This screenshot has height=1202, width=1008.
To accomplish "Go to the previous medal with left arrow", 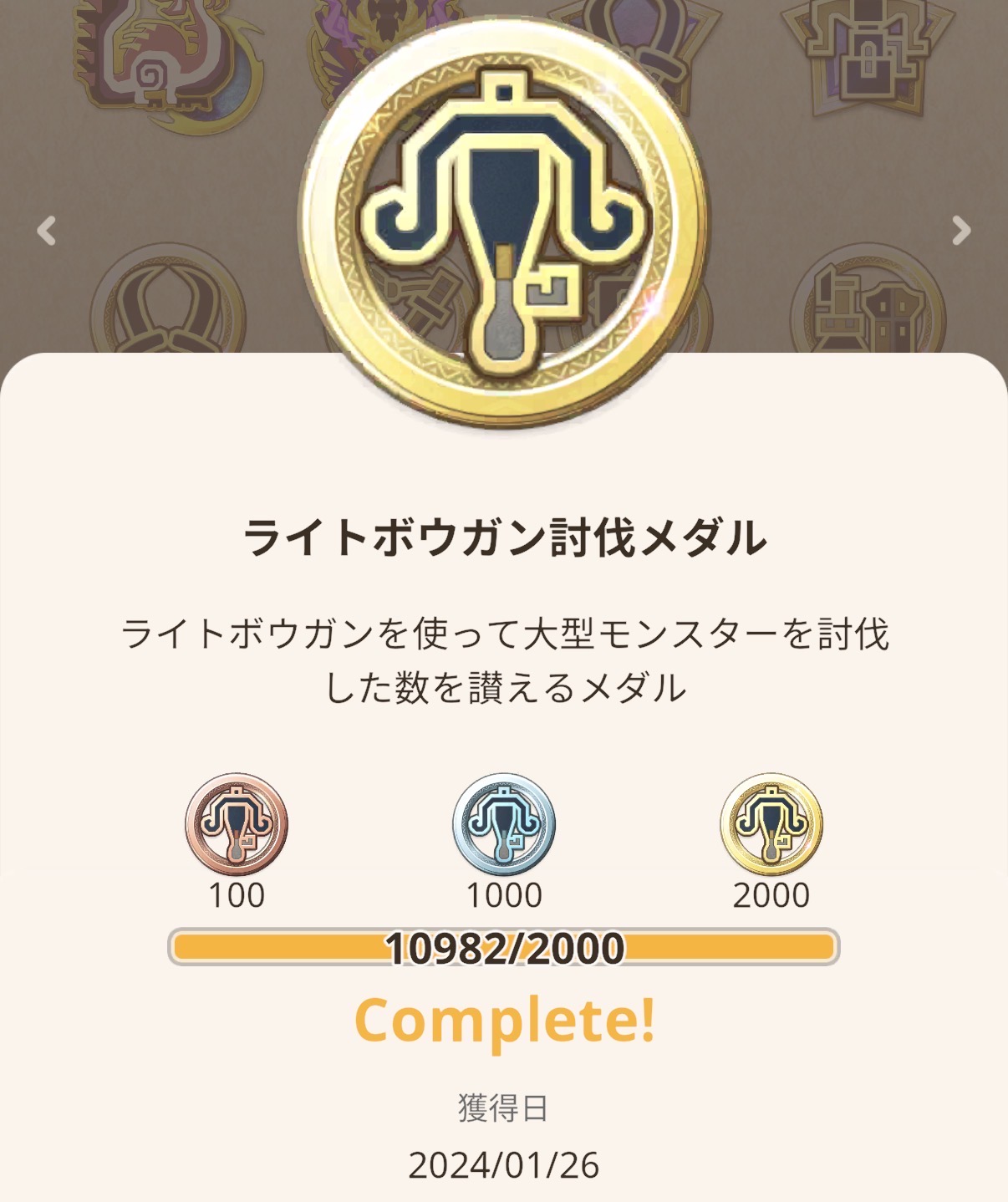I will [x=47, y=231].
